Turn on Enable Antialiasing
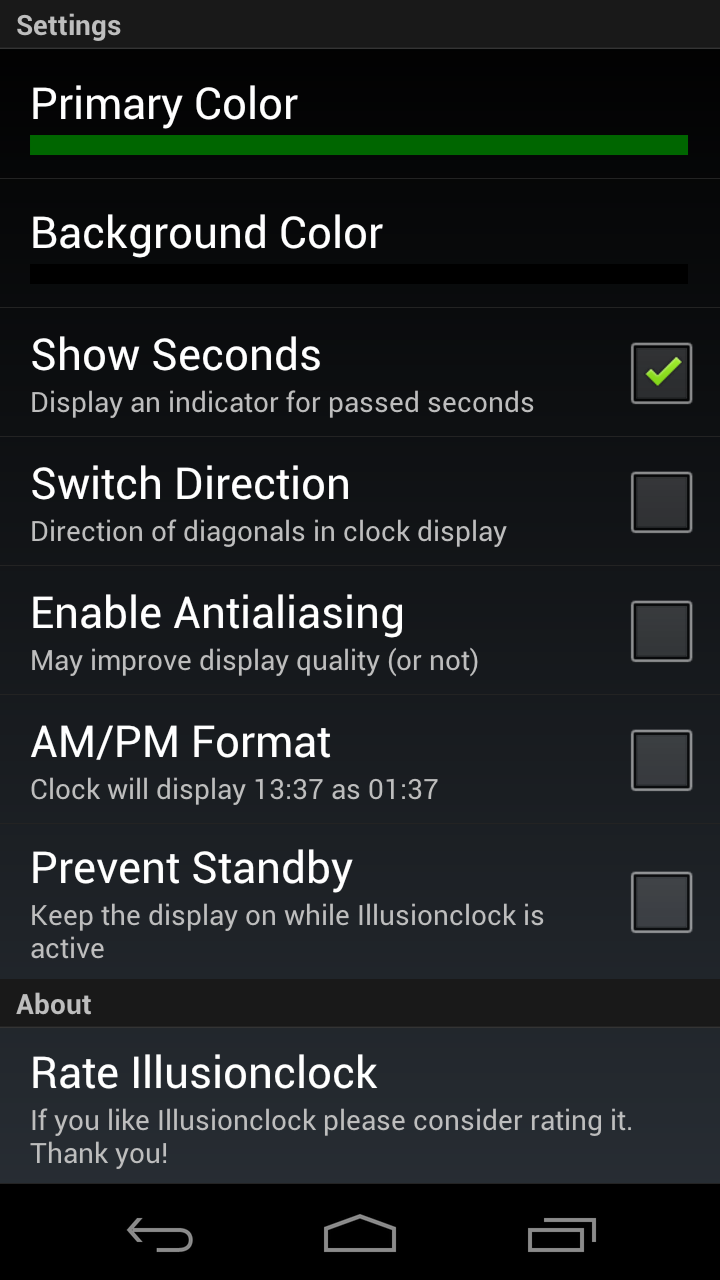Viewport: 720px width, 1280px height. pyautogui.click(x=661, y=631)
